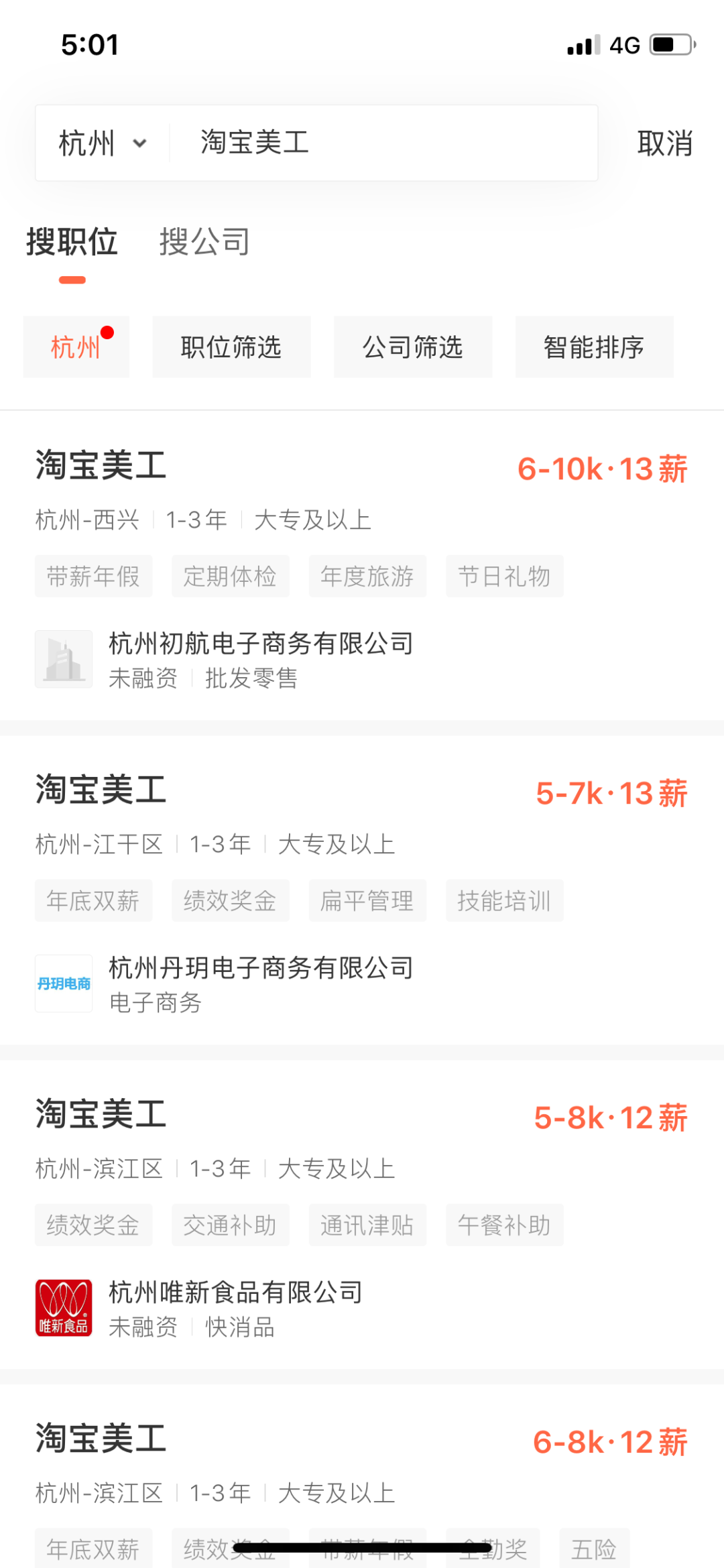Open 职位筛选 filter options
This screenshot has height=1568, width=724.
(231, 347)
